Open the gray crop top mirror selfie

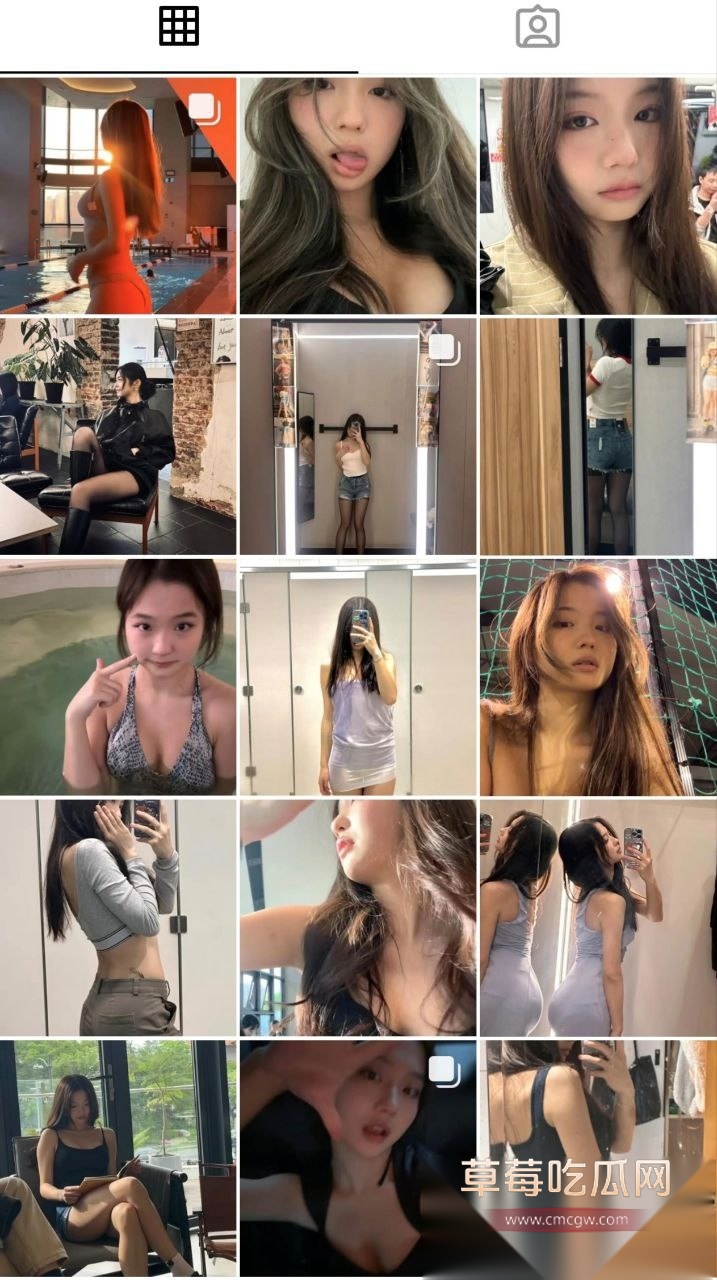[118, 917]
